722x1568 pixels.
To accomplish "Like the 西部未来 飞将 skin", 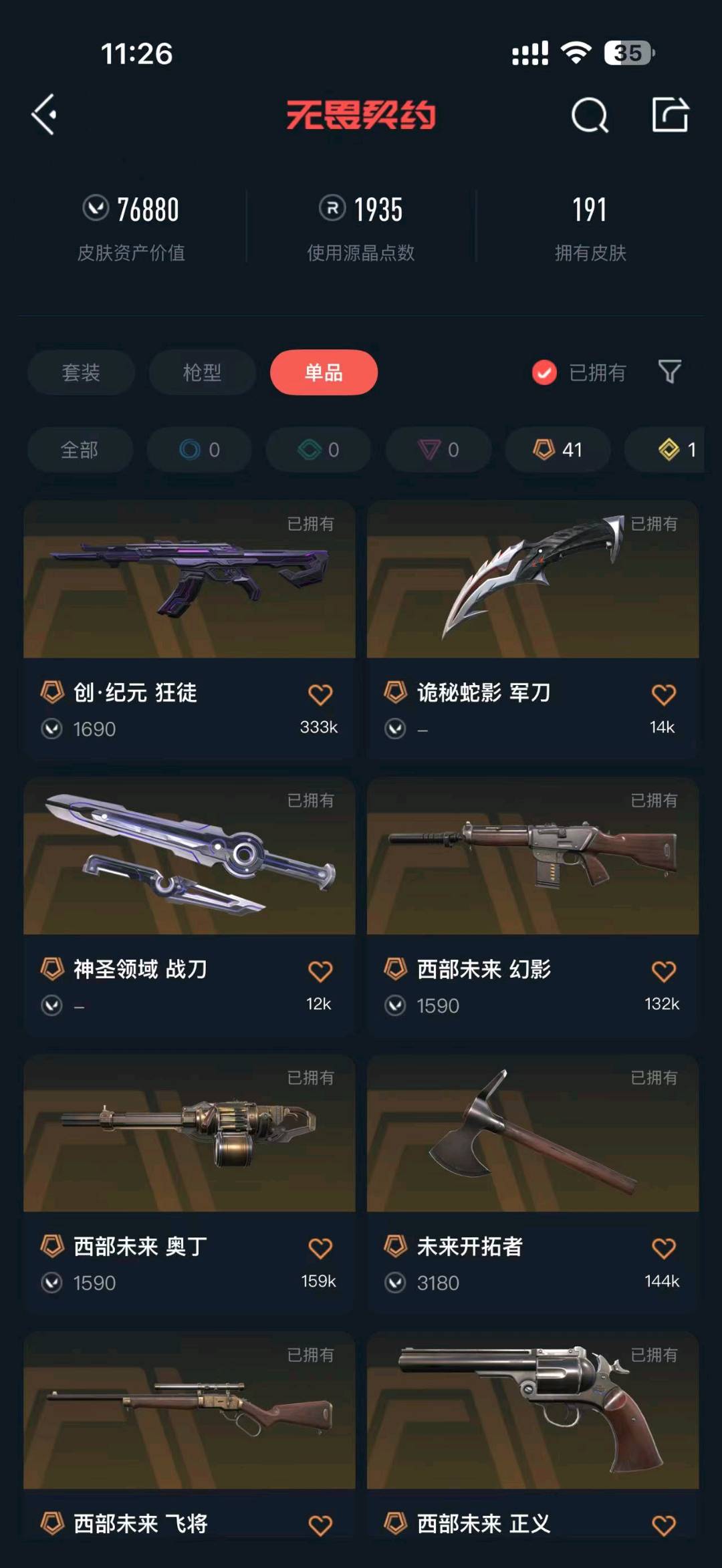I will pos(320,1525).
